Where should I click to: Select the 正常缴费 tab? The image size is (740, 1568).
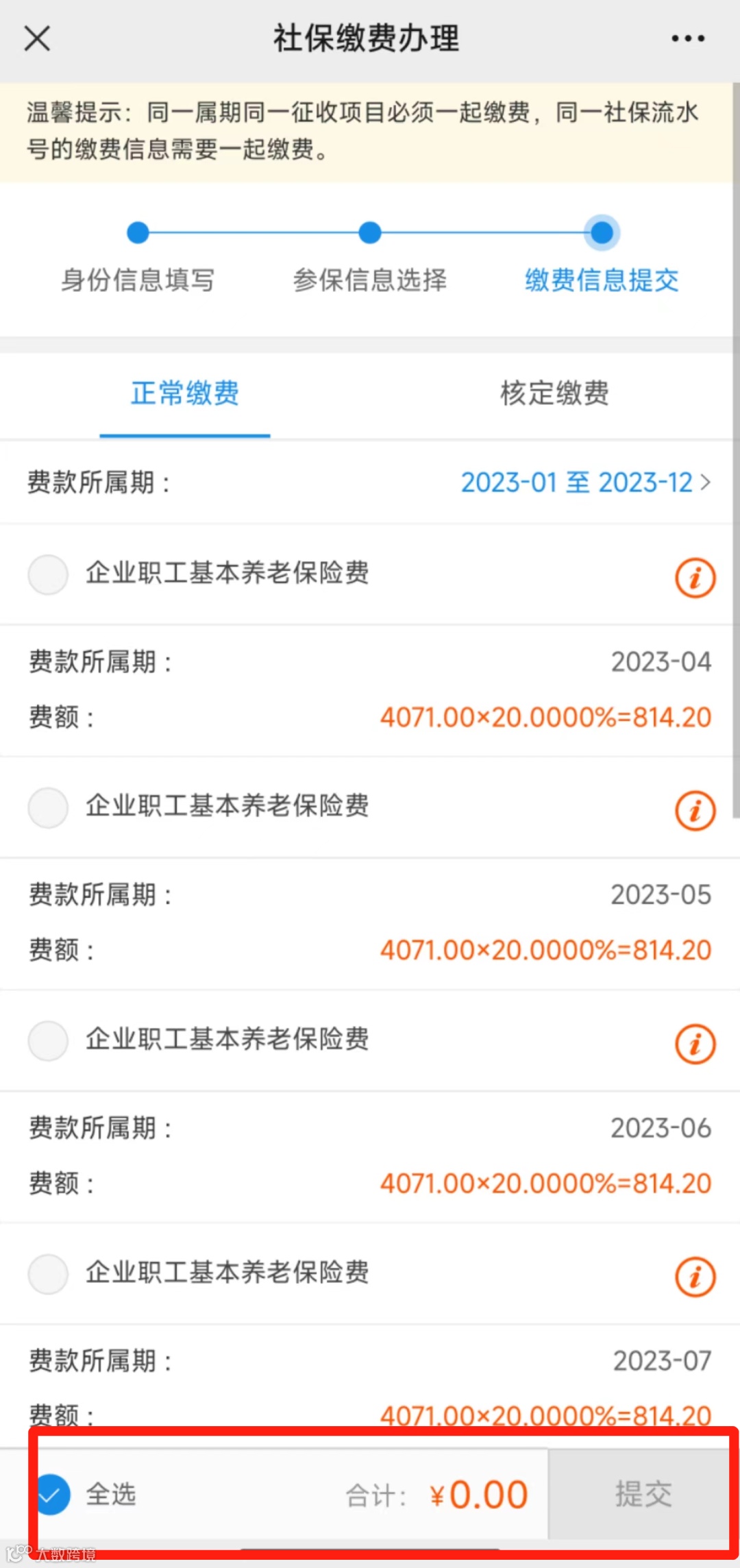[185, 393]
